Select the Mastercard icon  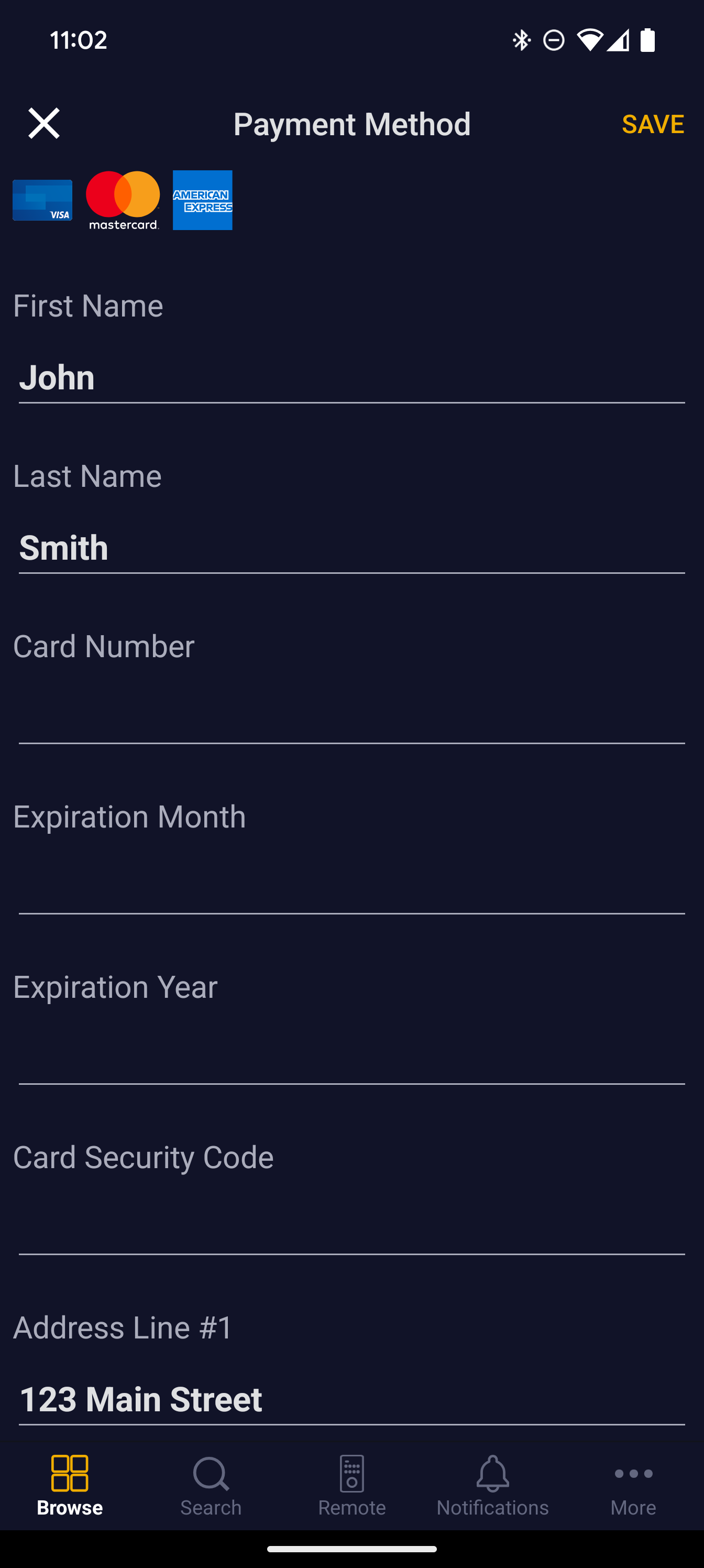[x=122, y=201]
